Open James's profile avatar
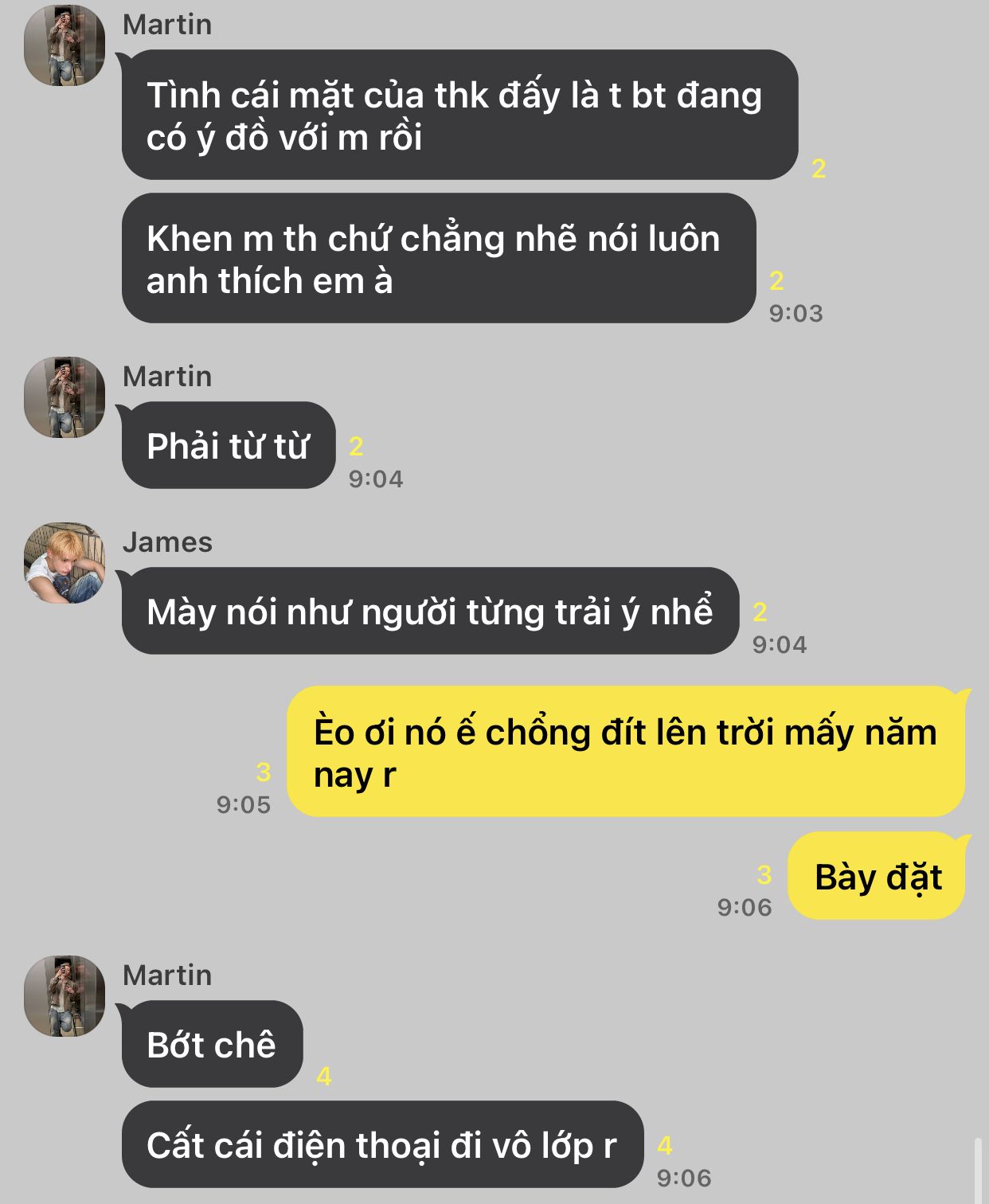This screenshot has height=1204, width=989. [x=64, y=563]
